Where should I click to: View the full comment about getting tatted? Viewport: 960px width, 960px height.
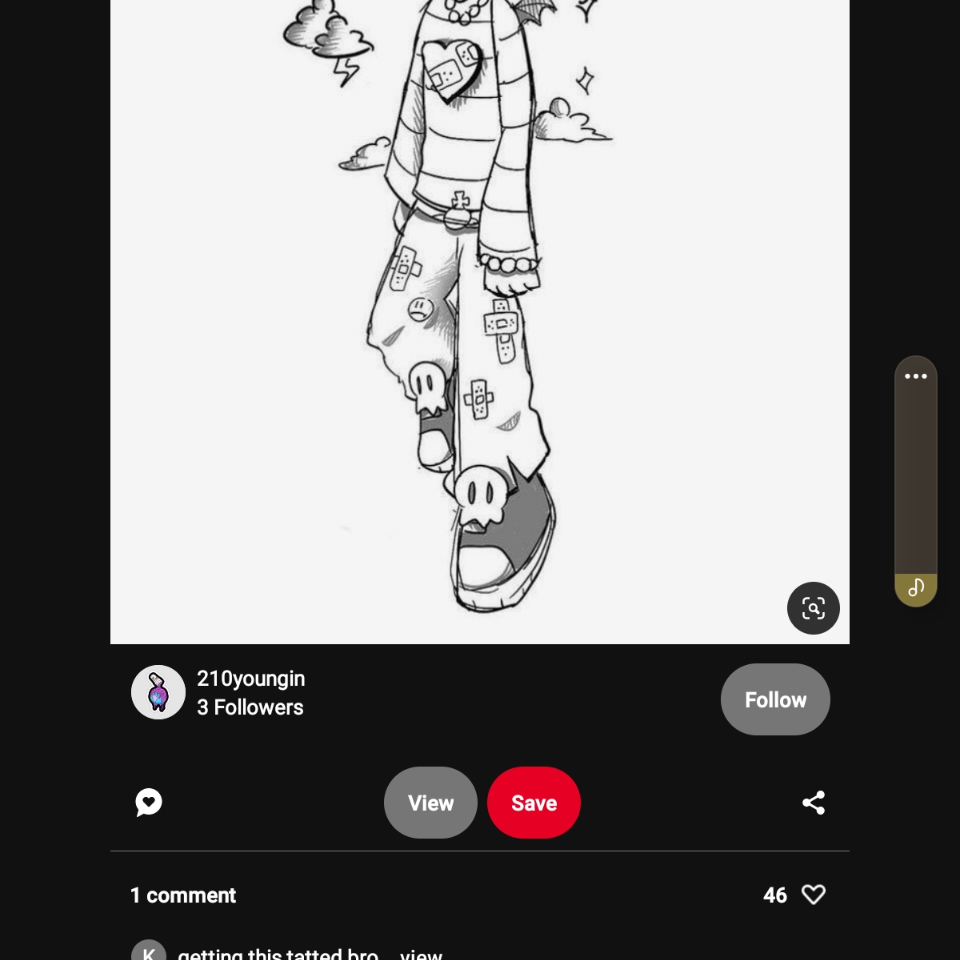[420, 954]
